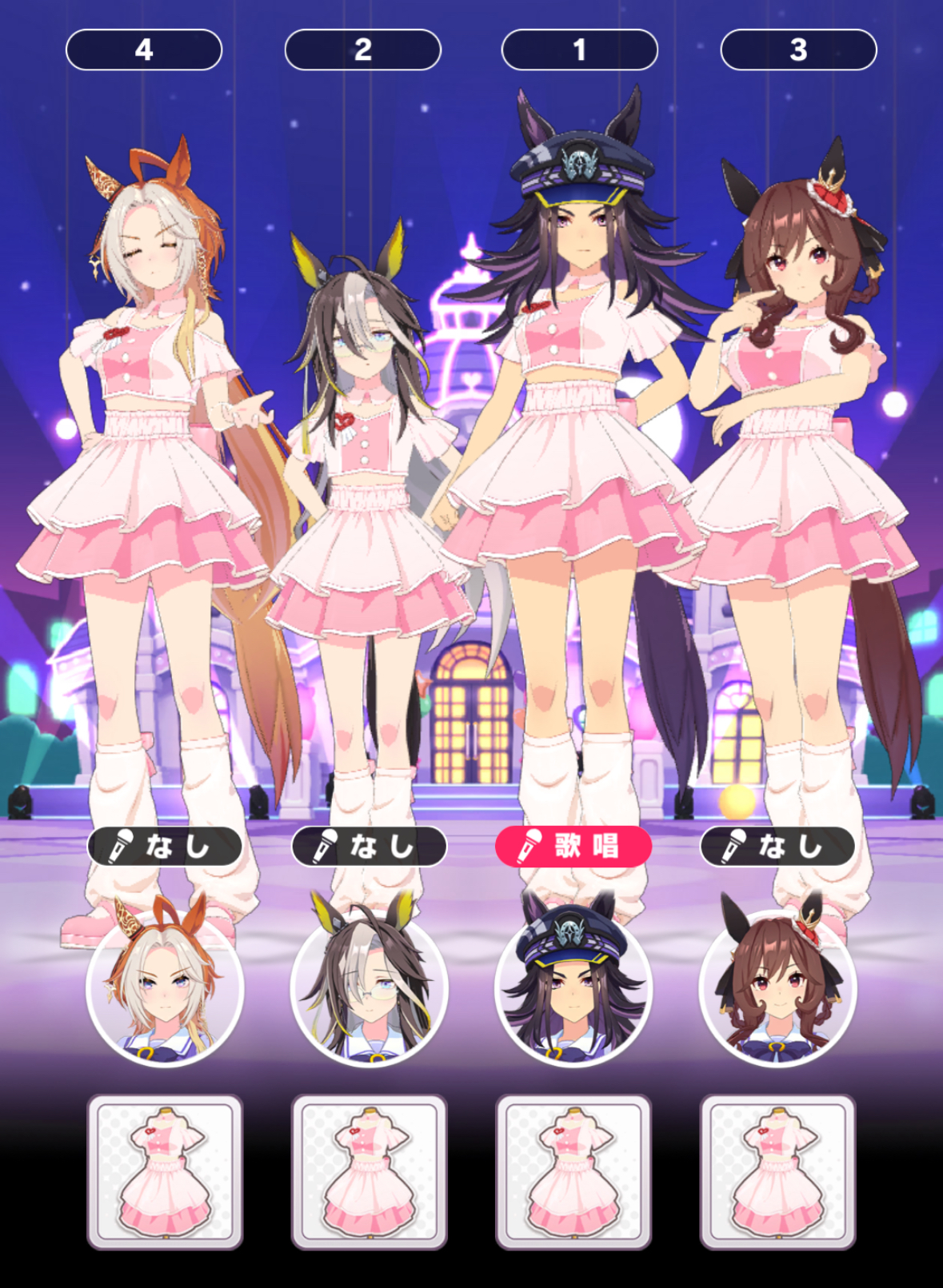This screenshot has width=943, height=1288.
Task: Open the pink dress outfit tile for position 3
Action: pyautogui.click(x=777, y=1171)
